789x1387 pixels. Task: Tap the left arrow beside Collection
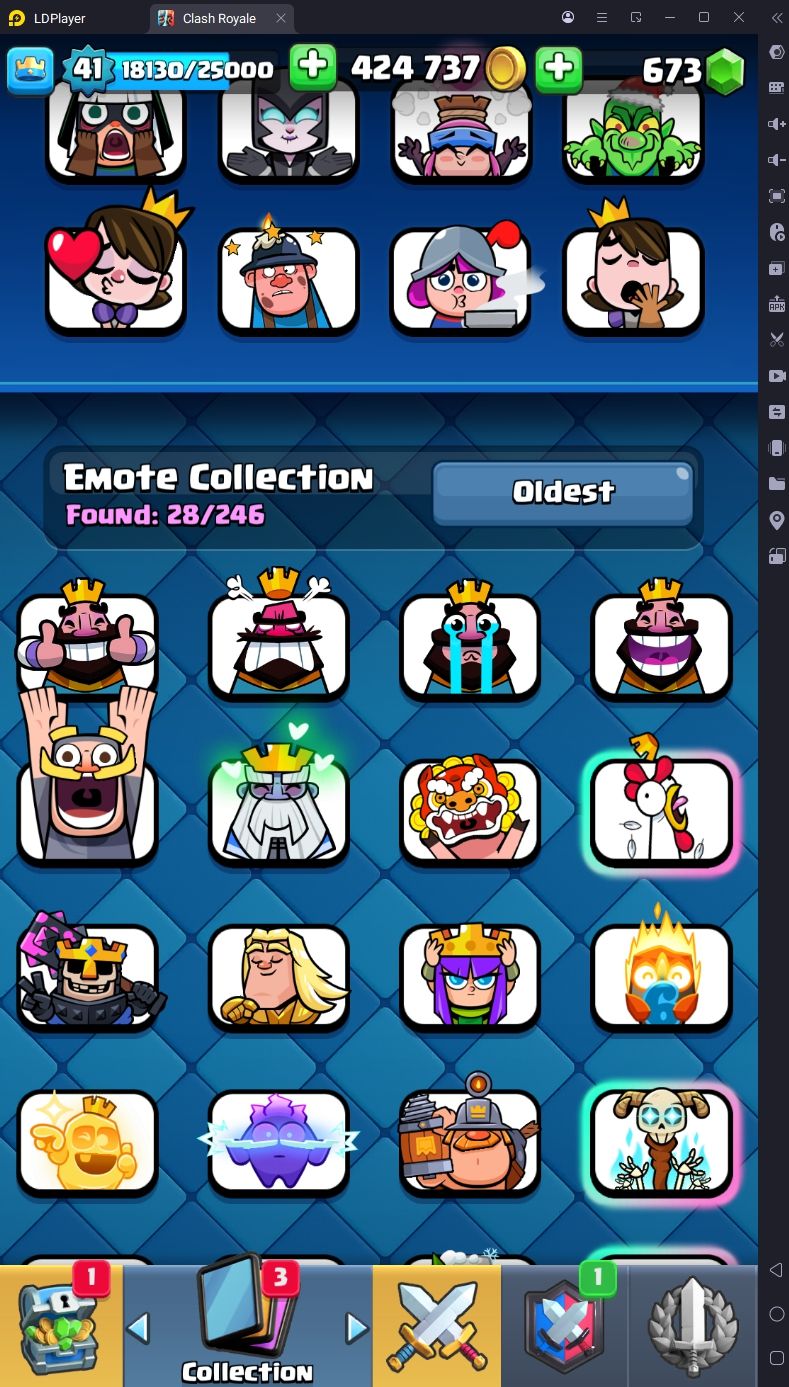(138, 1328)
